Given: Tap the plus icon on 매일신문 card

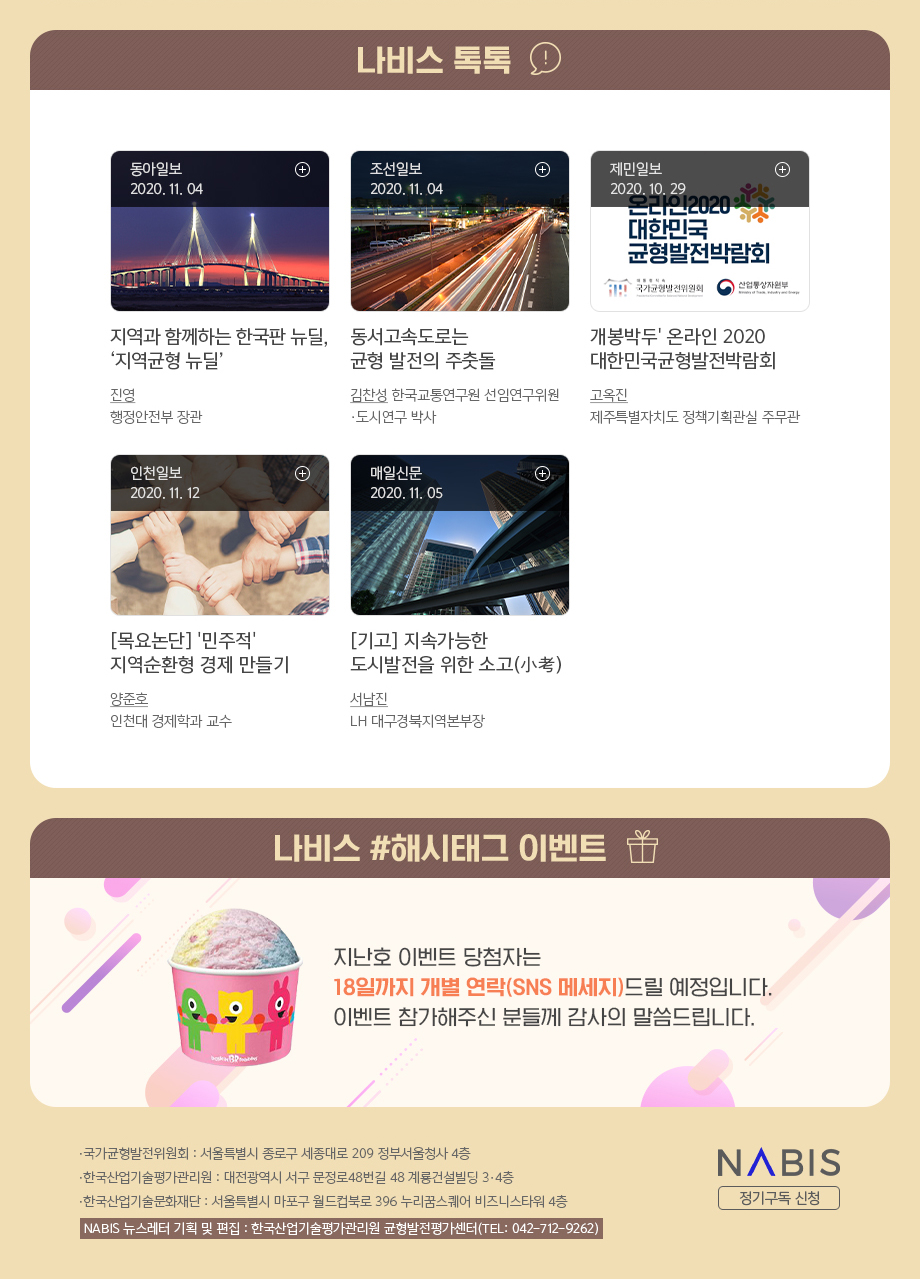Looking at the screenshot, I should pos(542,473).
